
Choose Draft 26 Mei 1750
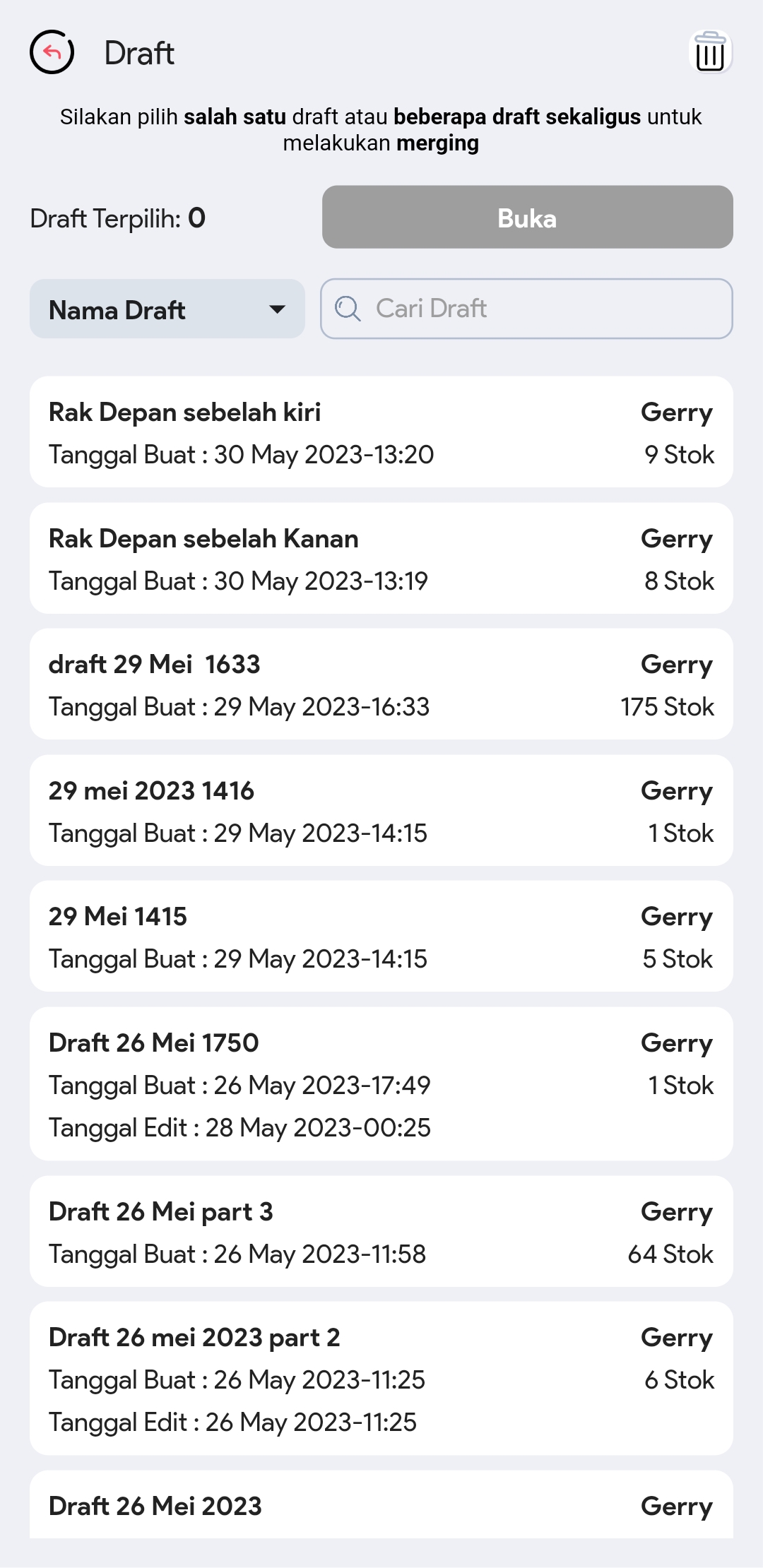pyautogui.click(x=381, y=1084)
